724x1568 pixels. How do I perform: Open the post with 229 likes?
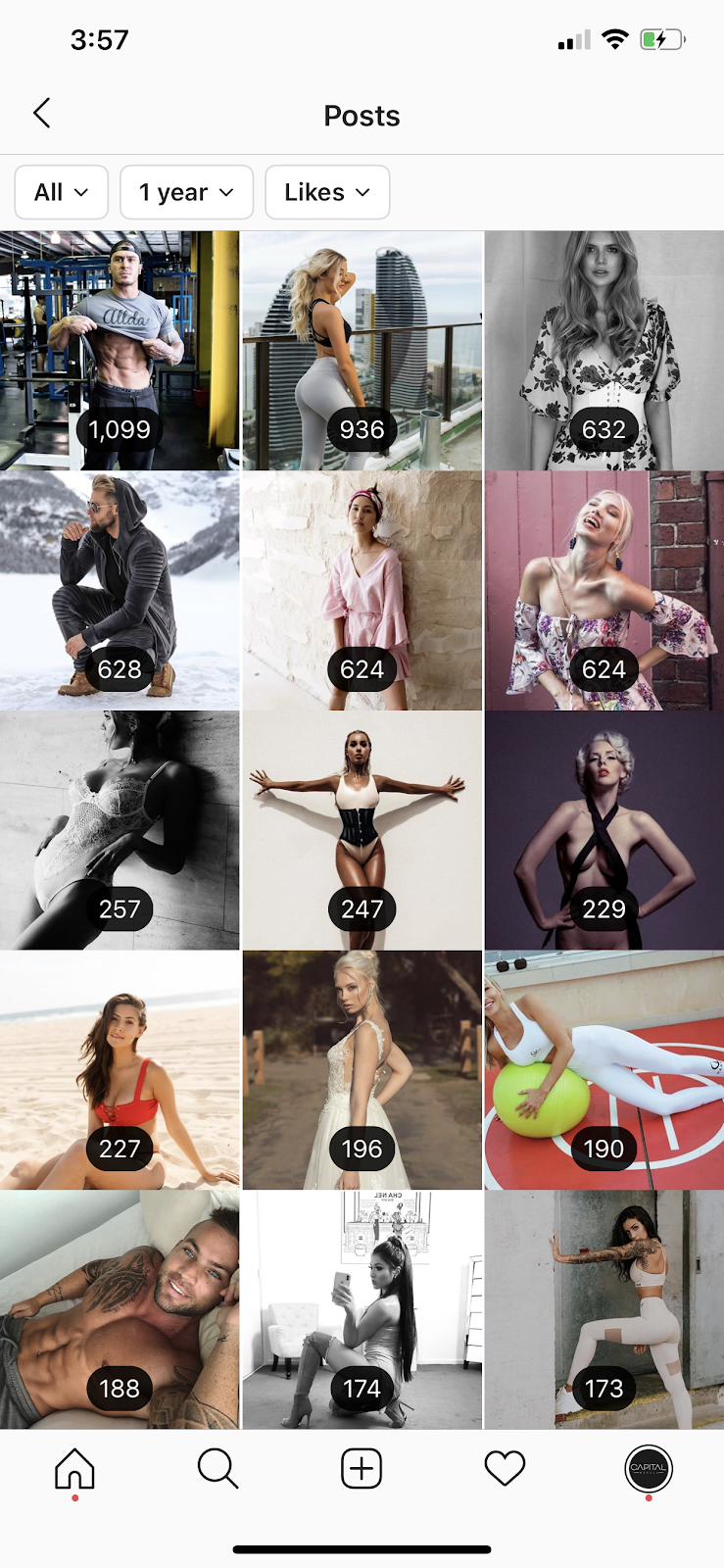(x=603, y=830)
